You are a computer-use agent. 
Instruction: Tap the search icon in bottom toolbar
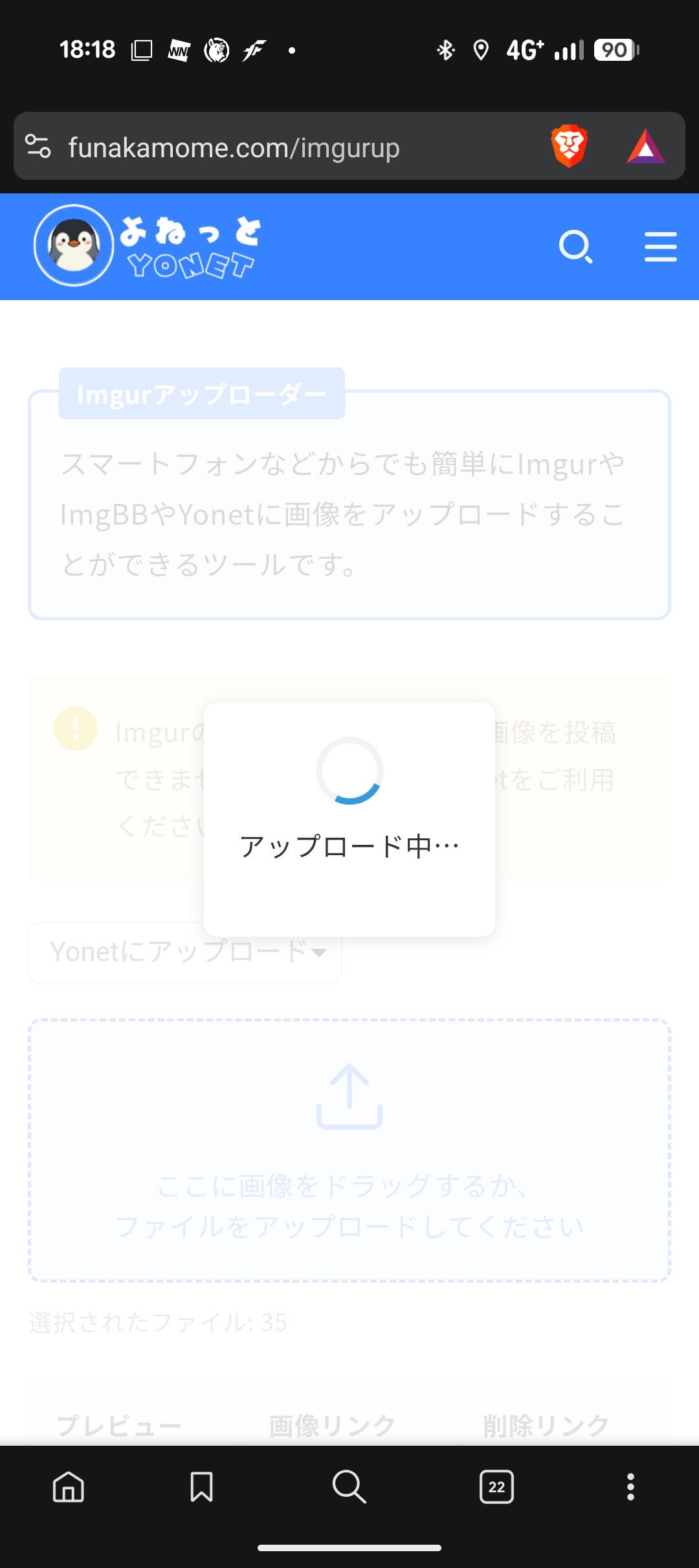[x=349, y=1486]
